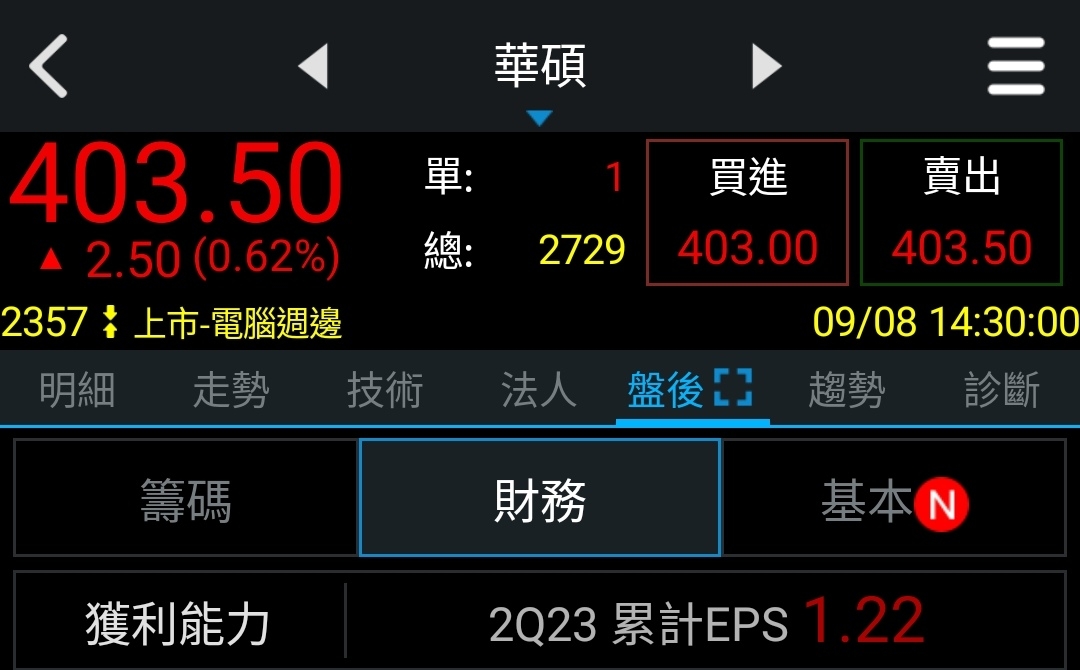The image size is (1080, 670).
Task: Tap the 買進 buy button
Action: [747, 213]
